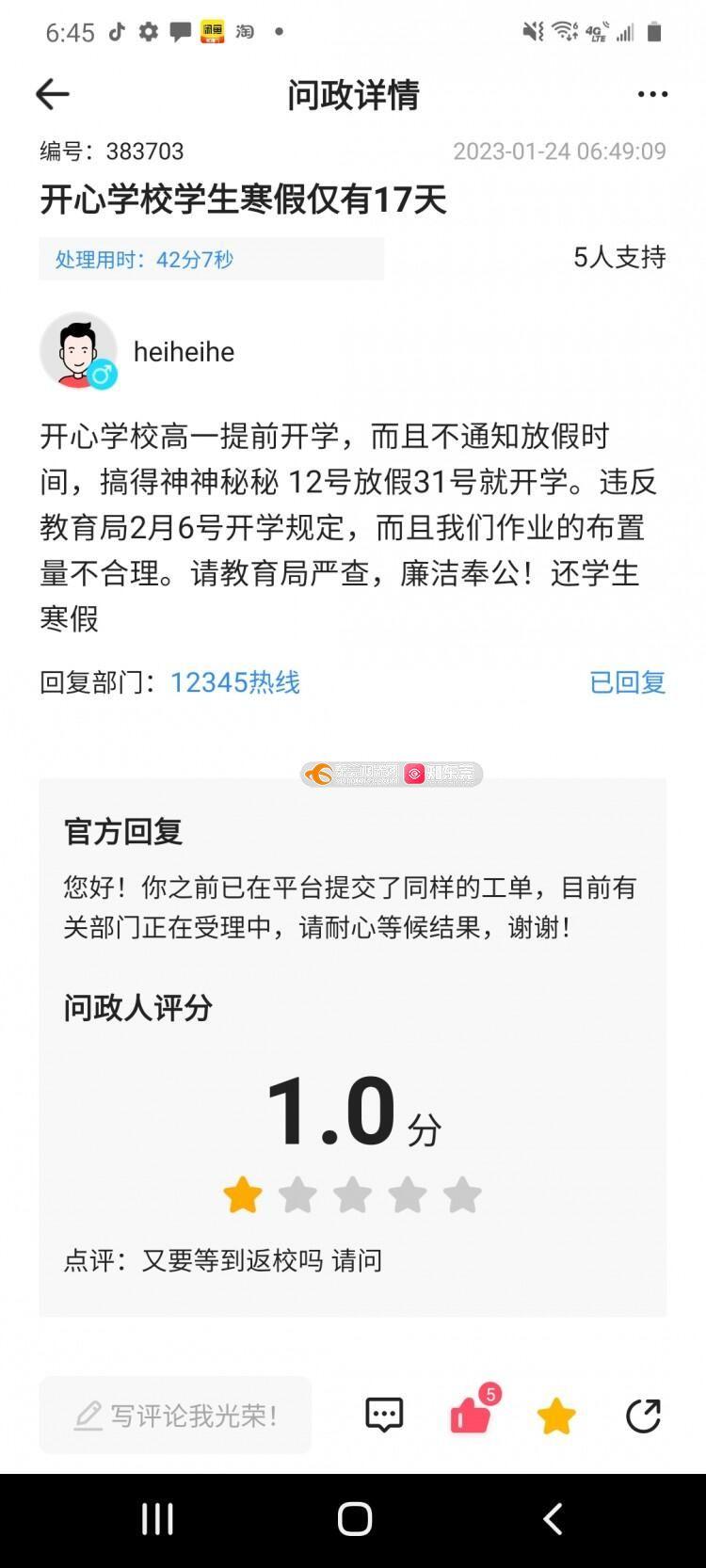Image resolution: width=706 pixels, height=1568 pixels.
Task: Open the three-dot overflow menu
Action: tap(652, 94)
